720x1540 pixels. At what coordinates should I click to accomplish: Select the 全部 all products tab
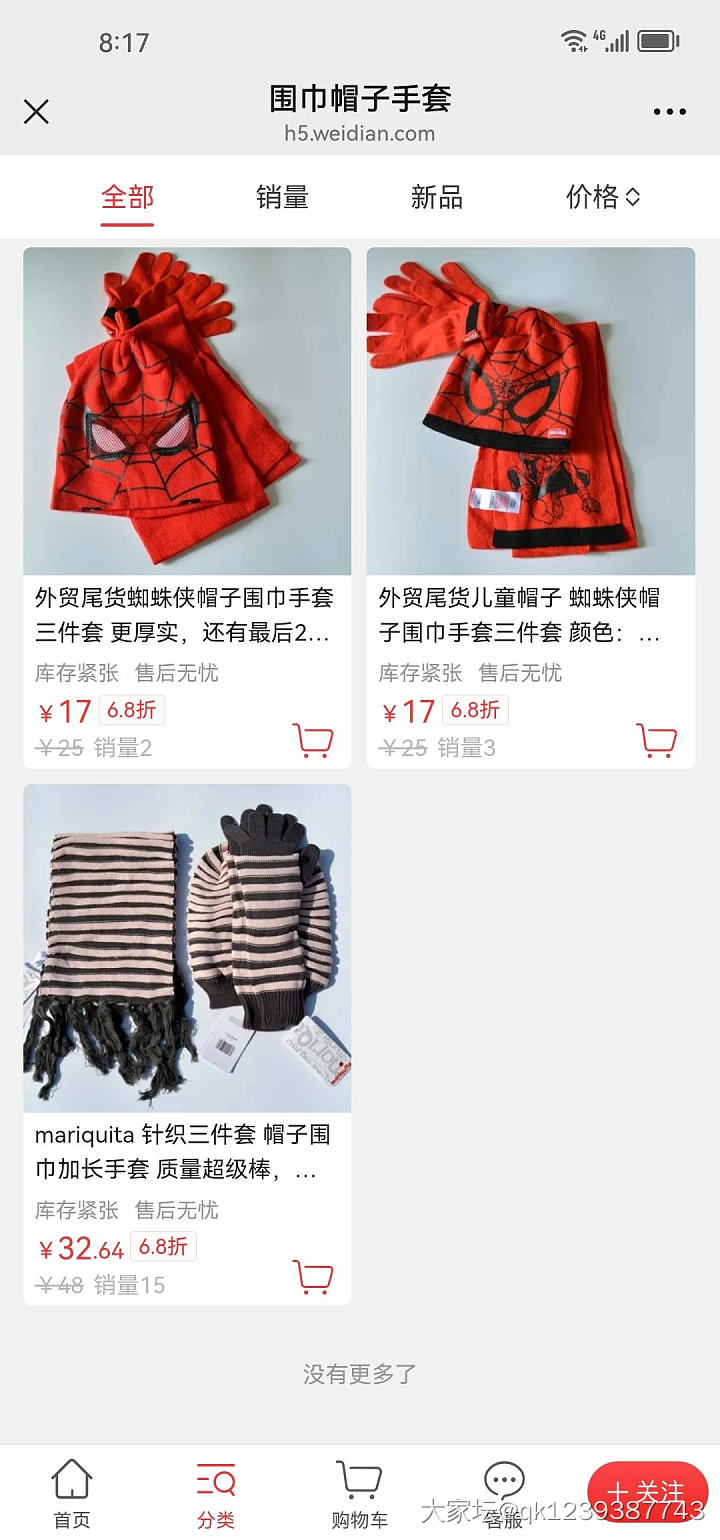tap(126, 196)
